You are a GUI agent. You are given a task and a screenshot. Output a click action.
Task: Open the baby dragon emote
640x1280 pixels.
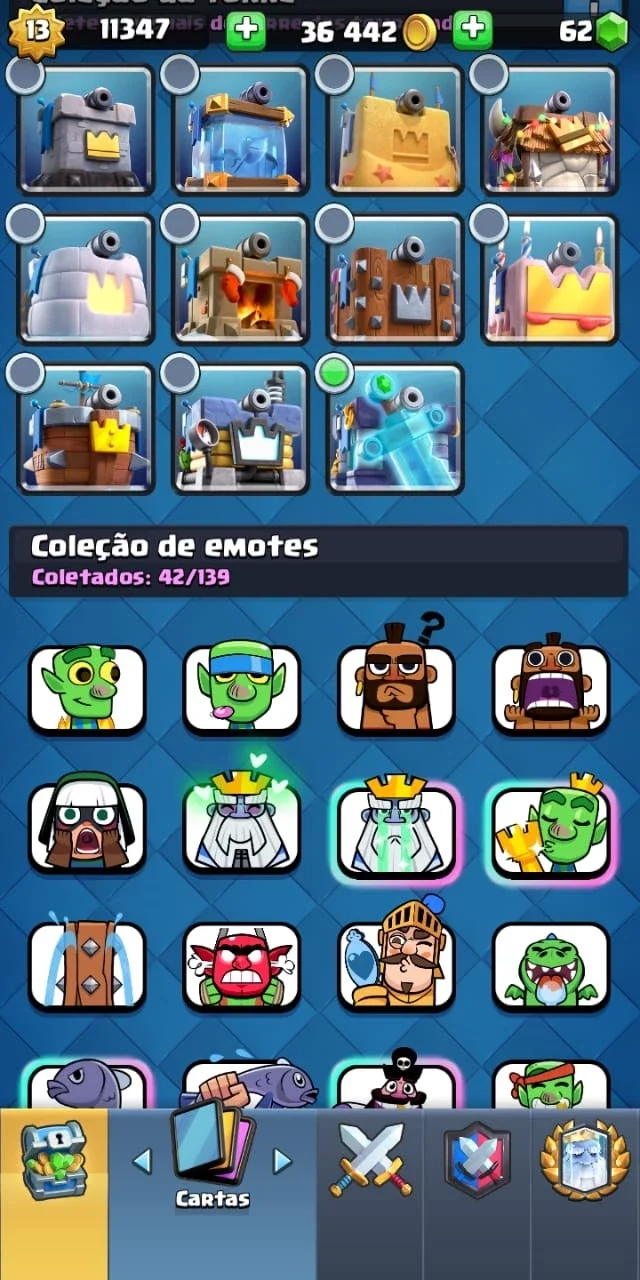coord(551,965)
